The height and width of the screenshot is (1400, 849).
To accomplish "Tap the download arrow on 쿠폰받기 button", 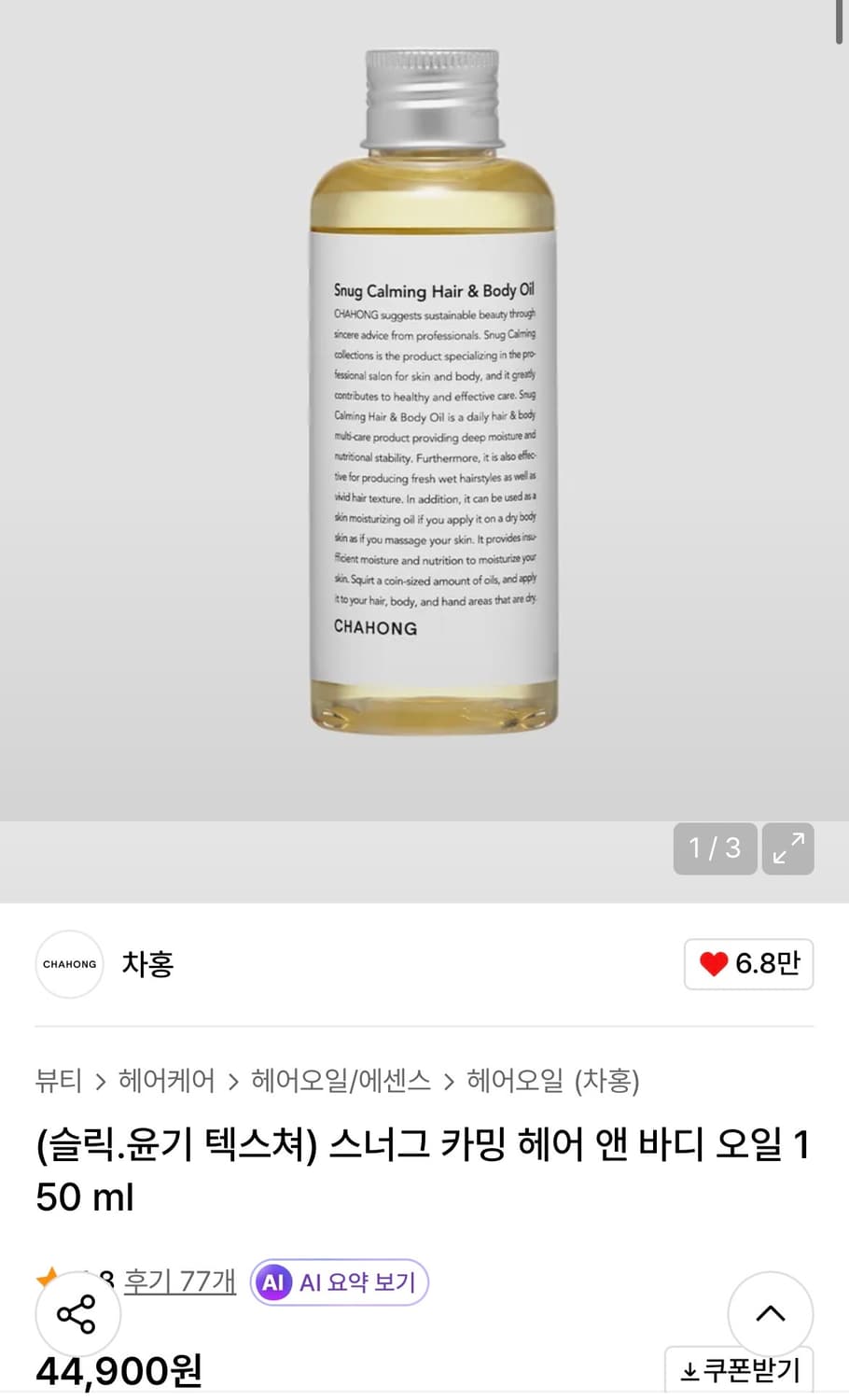I will 689,1370.
